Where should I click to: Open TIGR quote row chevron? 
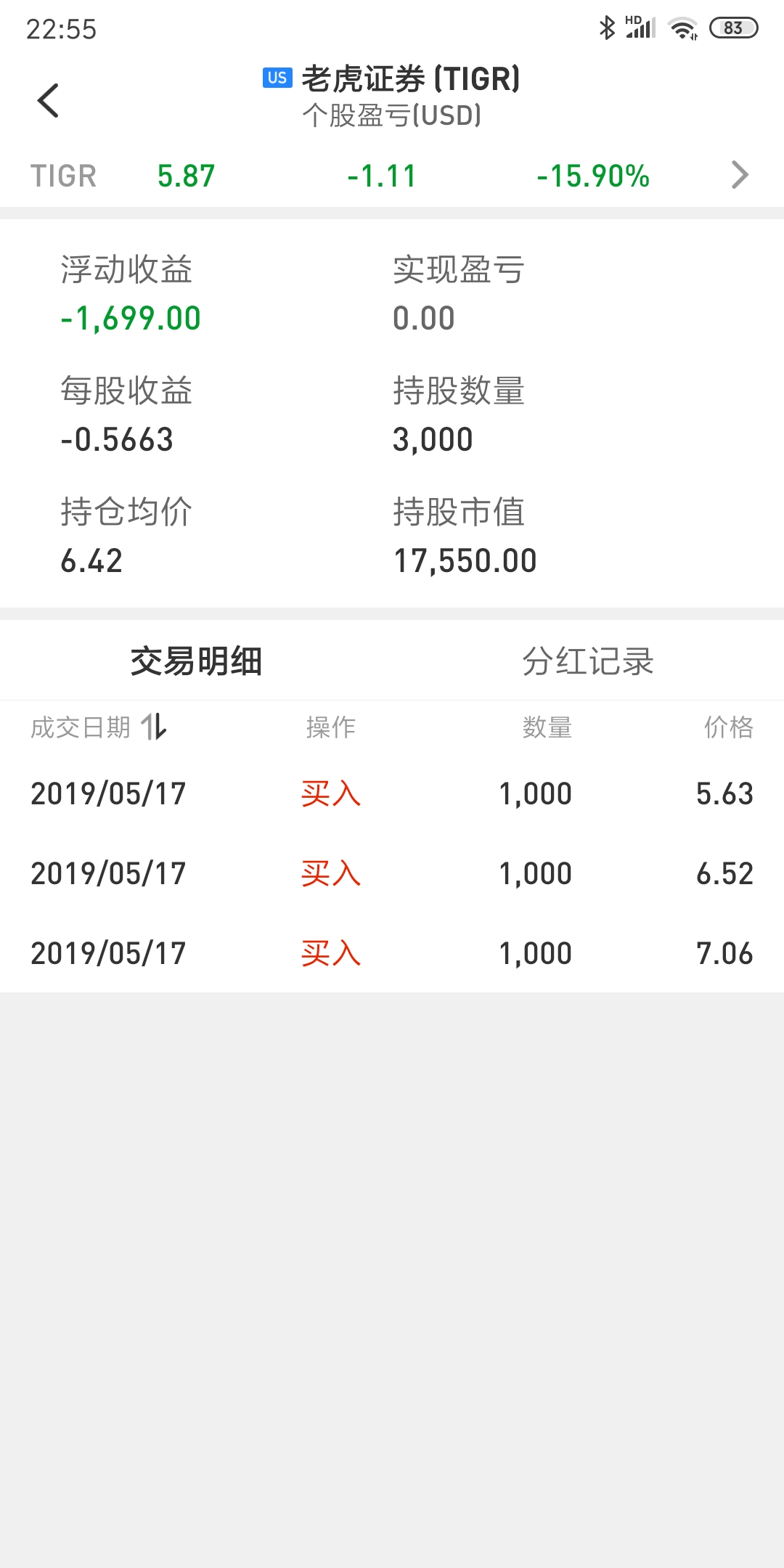(x=739, y=175)
